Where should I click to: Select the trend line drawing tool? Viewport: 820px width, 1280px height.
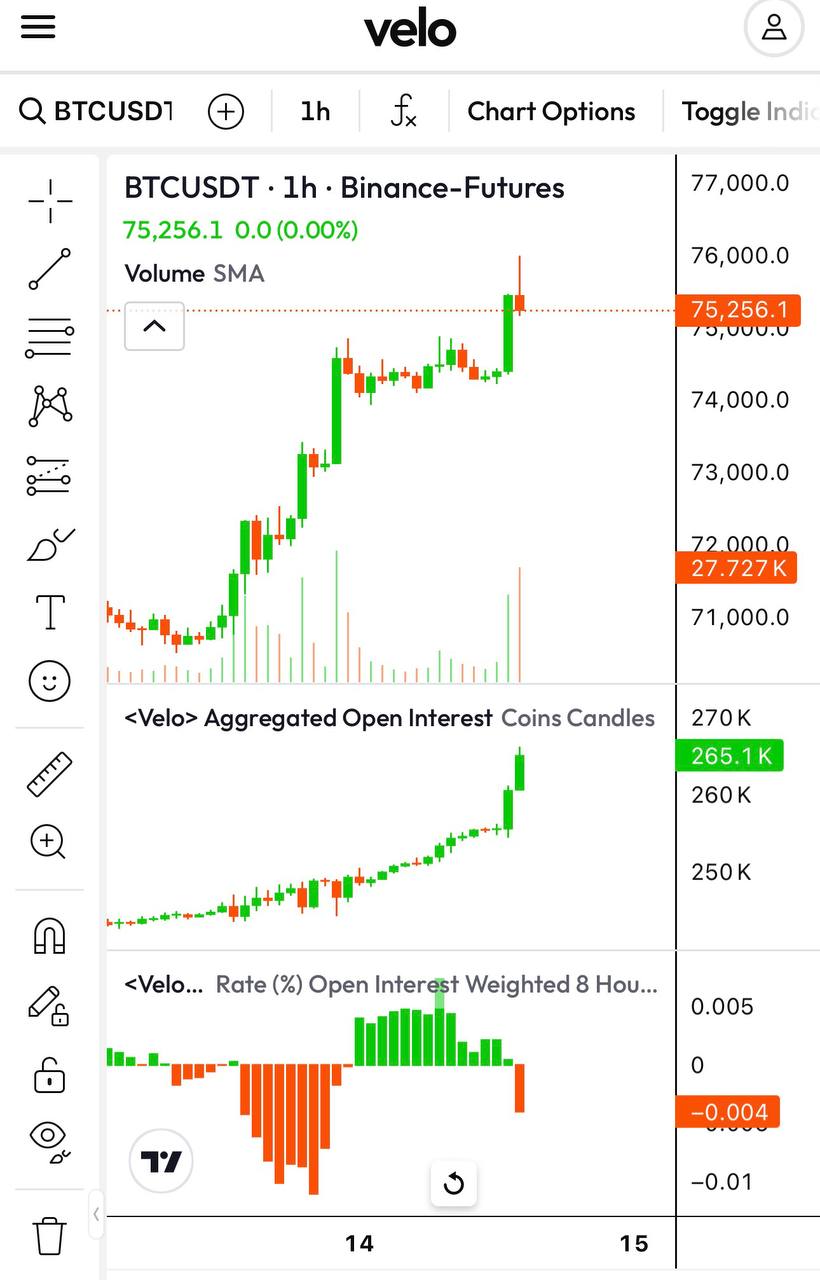[x=49, y=269]
